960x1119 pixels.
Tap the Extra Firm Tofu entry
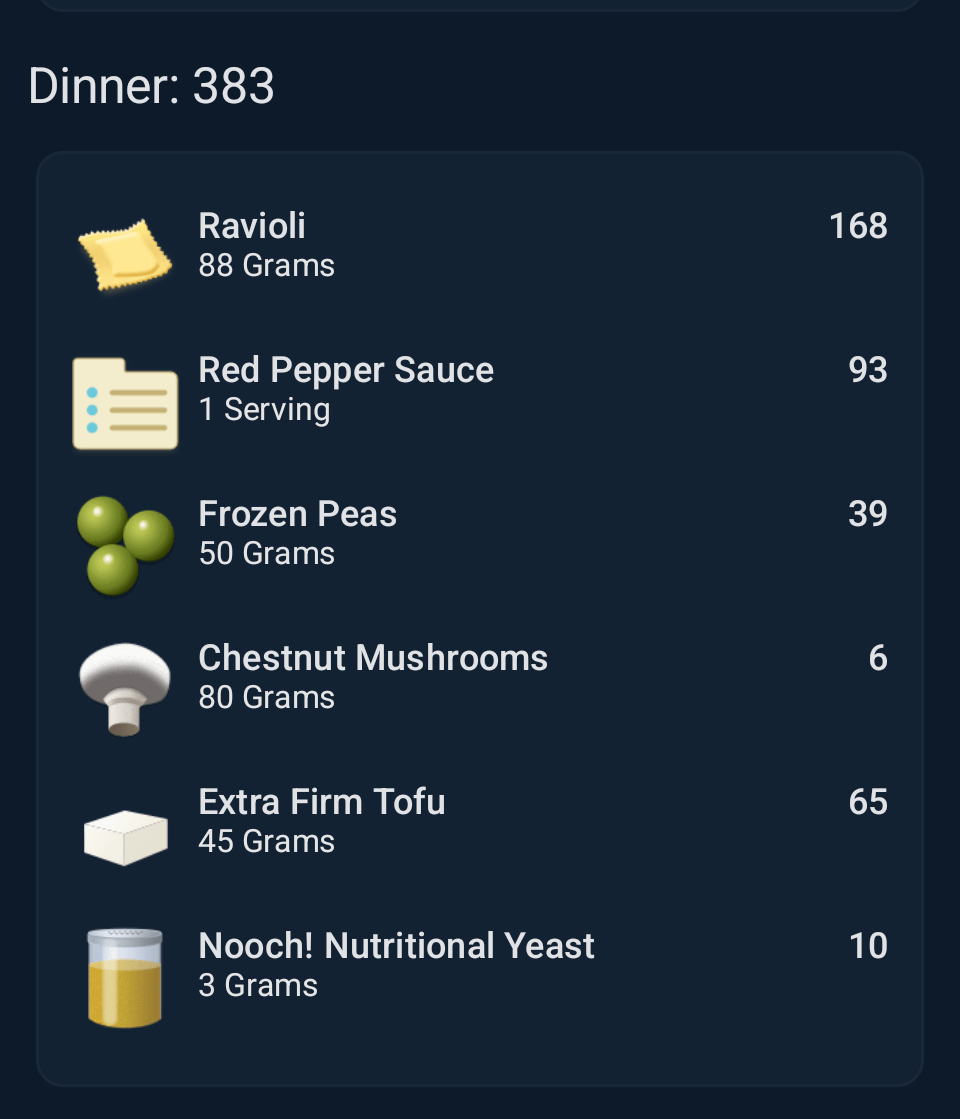click(x=478, y=821)
